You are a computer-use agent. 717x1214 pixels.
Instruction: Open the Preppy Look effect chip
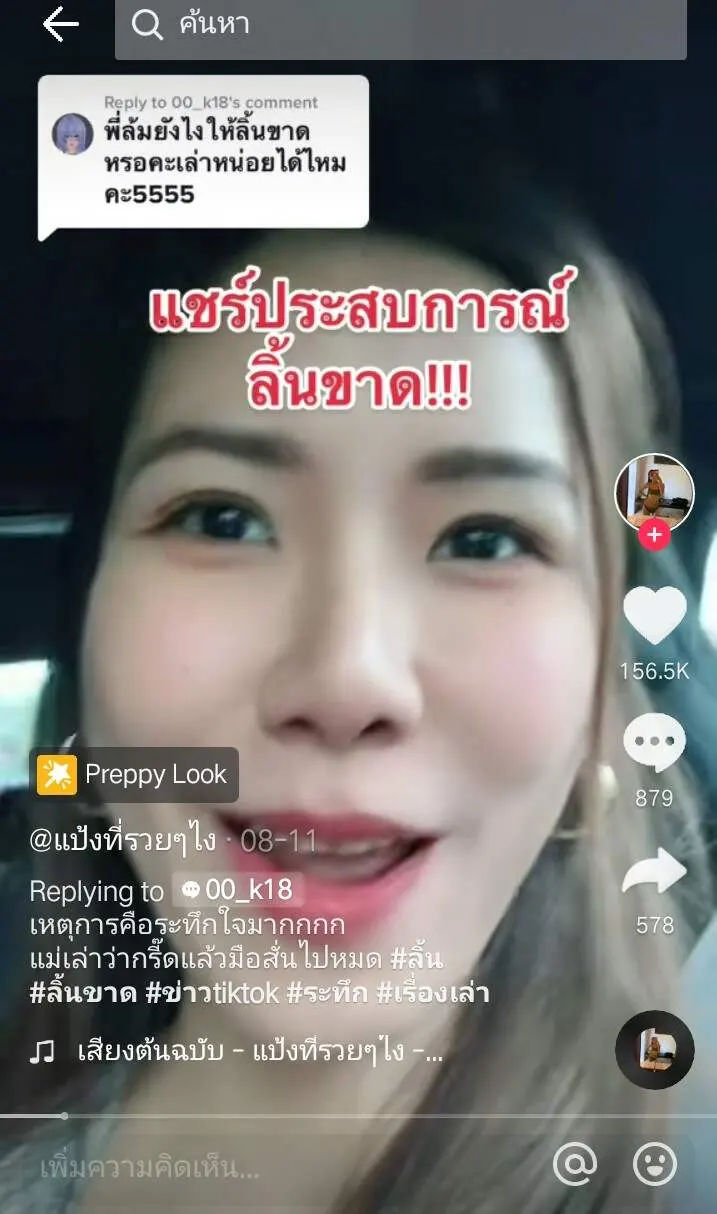point(134,774)
